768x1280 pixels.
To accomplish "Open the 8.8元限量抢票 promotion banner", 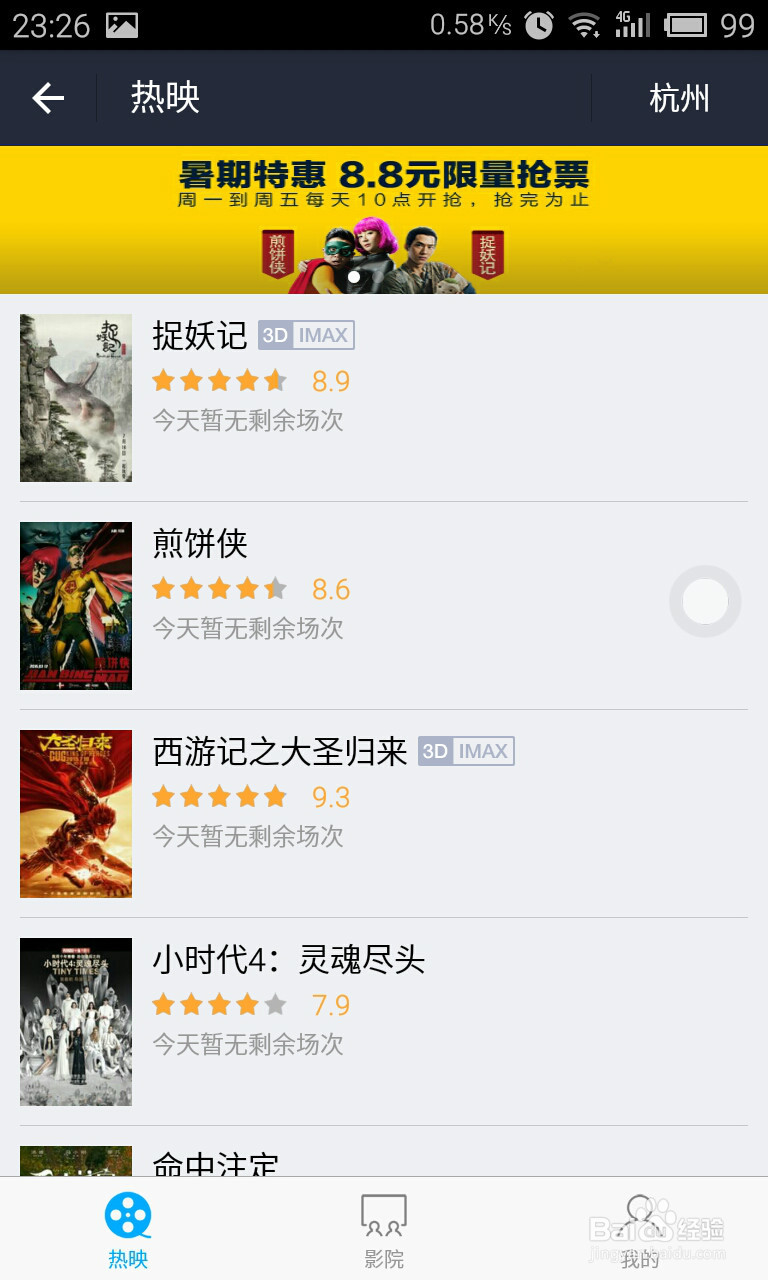I will tap(384, 200).
